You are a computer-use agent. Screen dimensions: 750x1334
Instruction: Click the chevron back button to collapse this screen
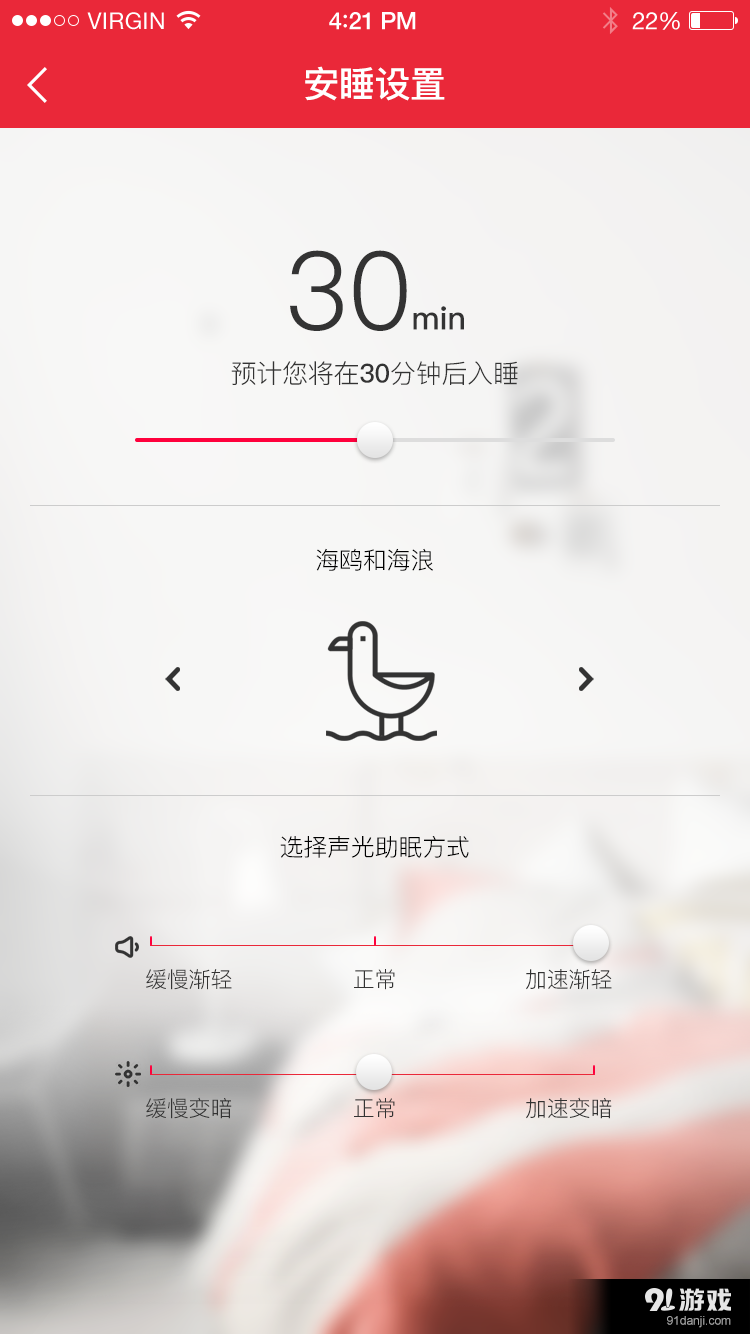38,85
